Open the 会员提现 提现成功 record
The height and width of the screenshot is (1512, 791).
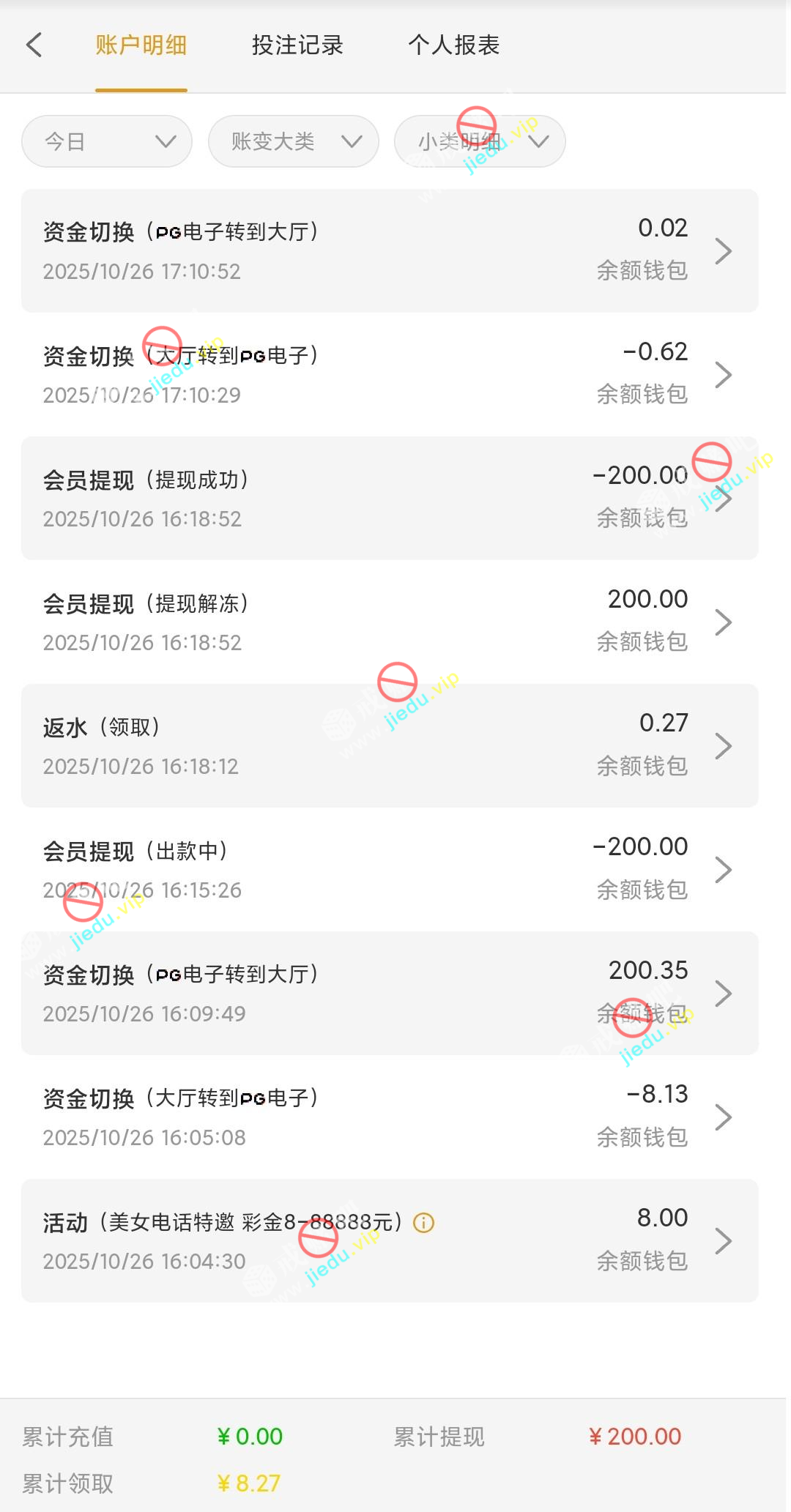pos(390,499)
